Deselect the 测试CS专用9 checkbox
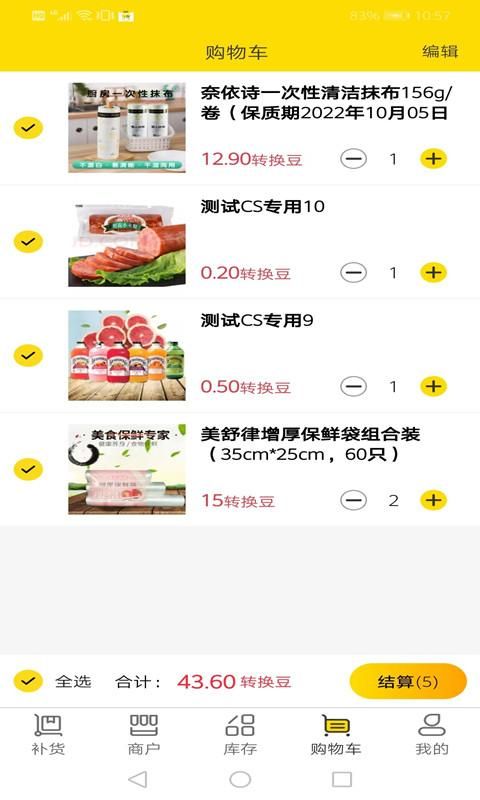This screenshot has height=800, width=480. (x=28, y=355)
